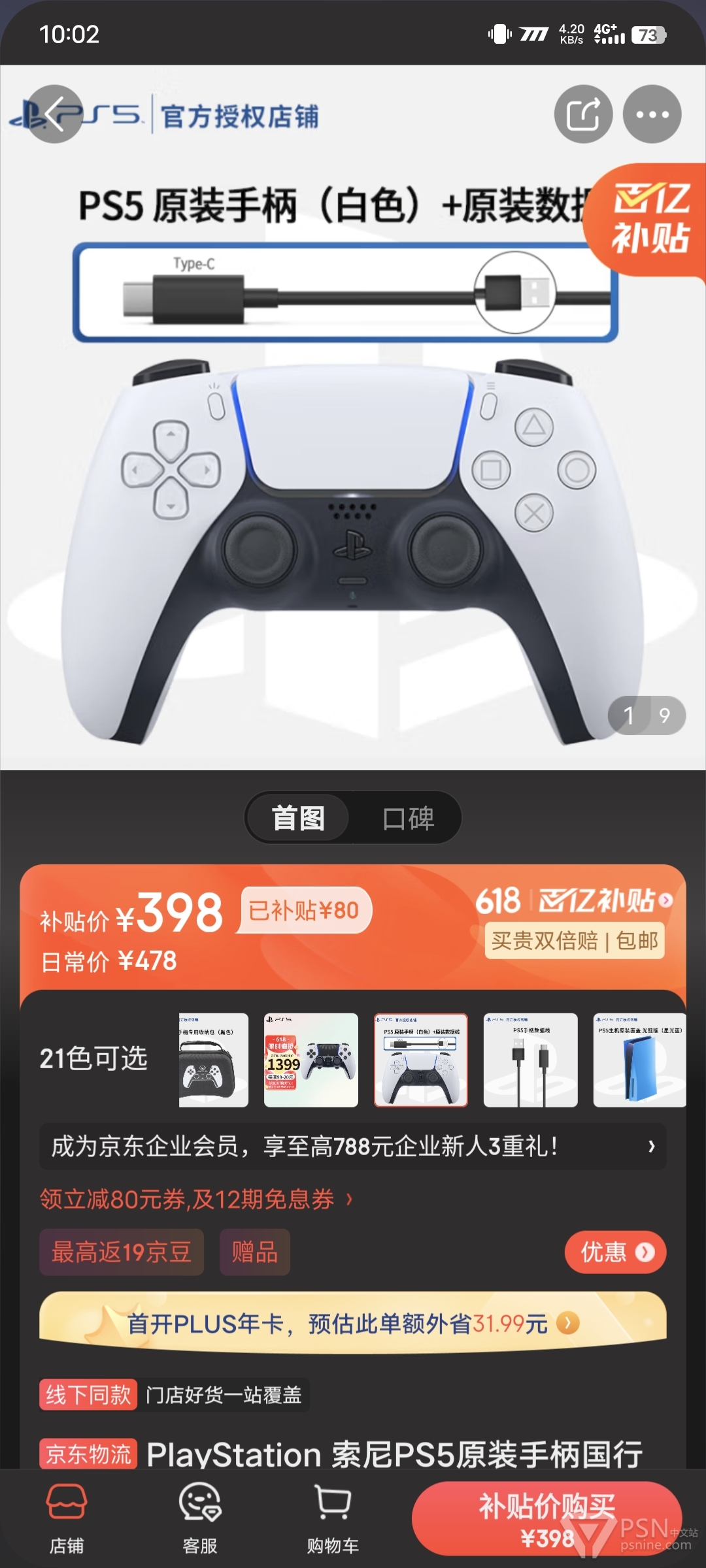
Task: Buy now at 补贴价 ¥398
Action: (547, 1519)
